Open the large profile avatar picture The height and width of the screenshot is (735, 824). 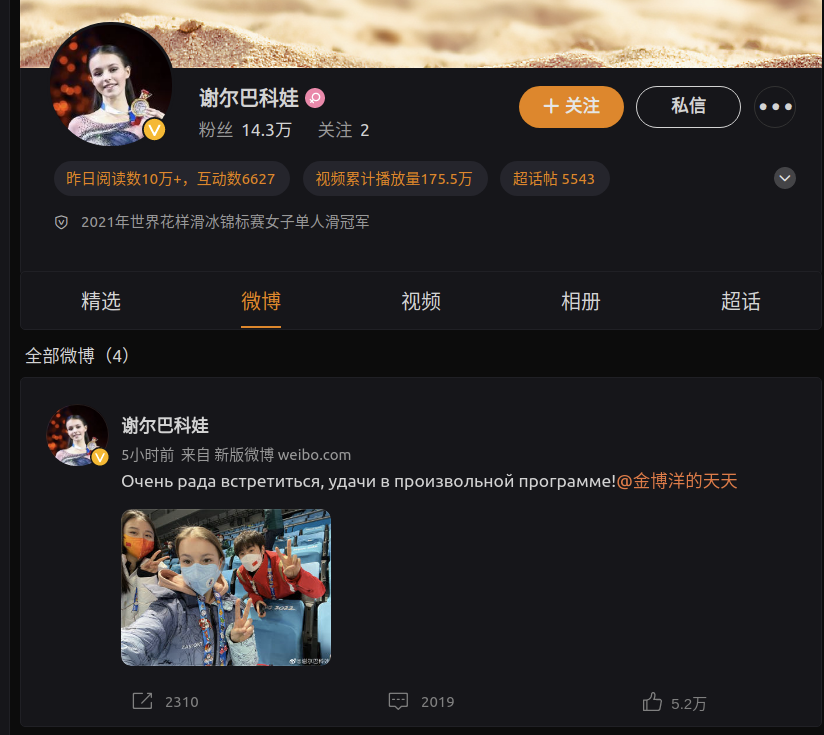click(110, 85)
